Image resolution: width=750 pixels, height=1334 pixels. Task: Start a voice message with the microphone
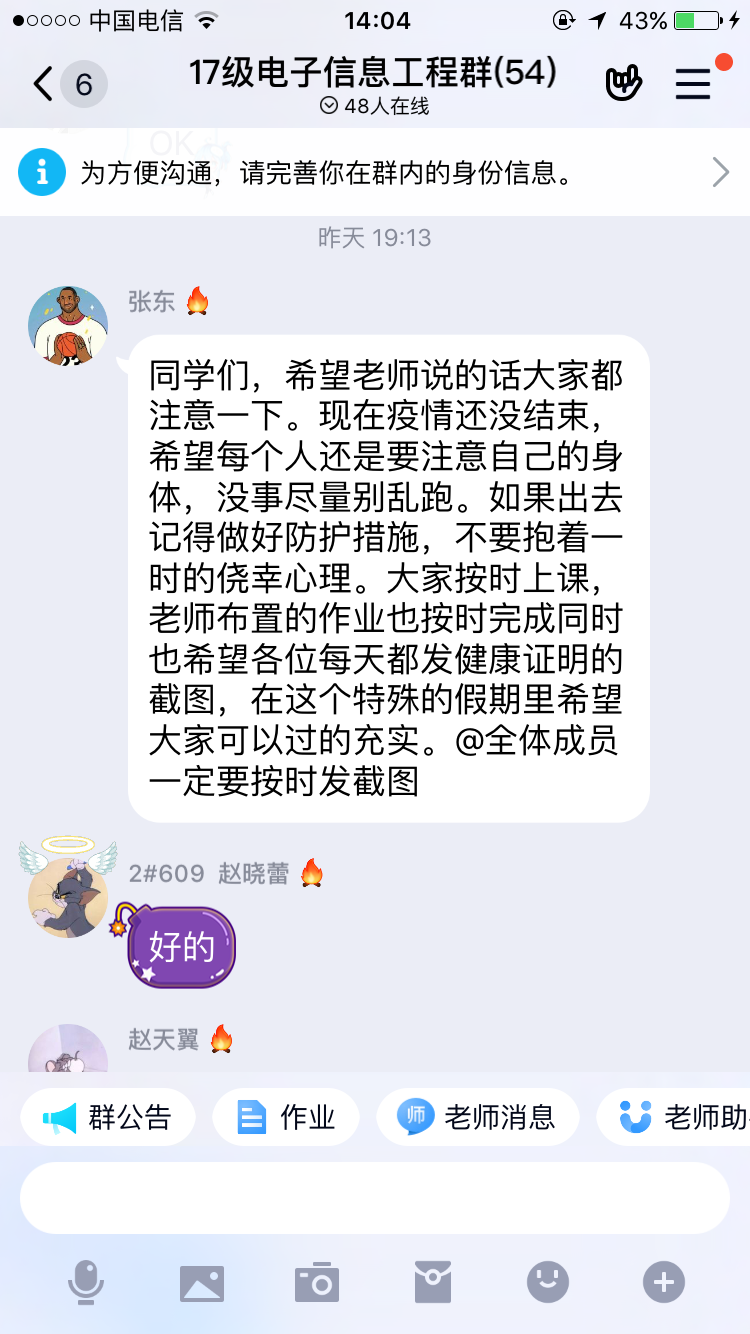click(86, 1282)
